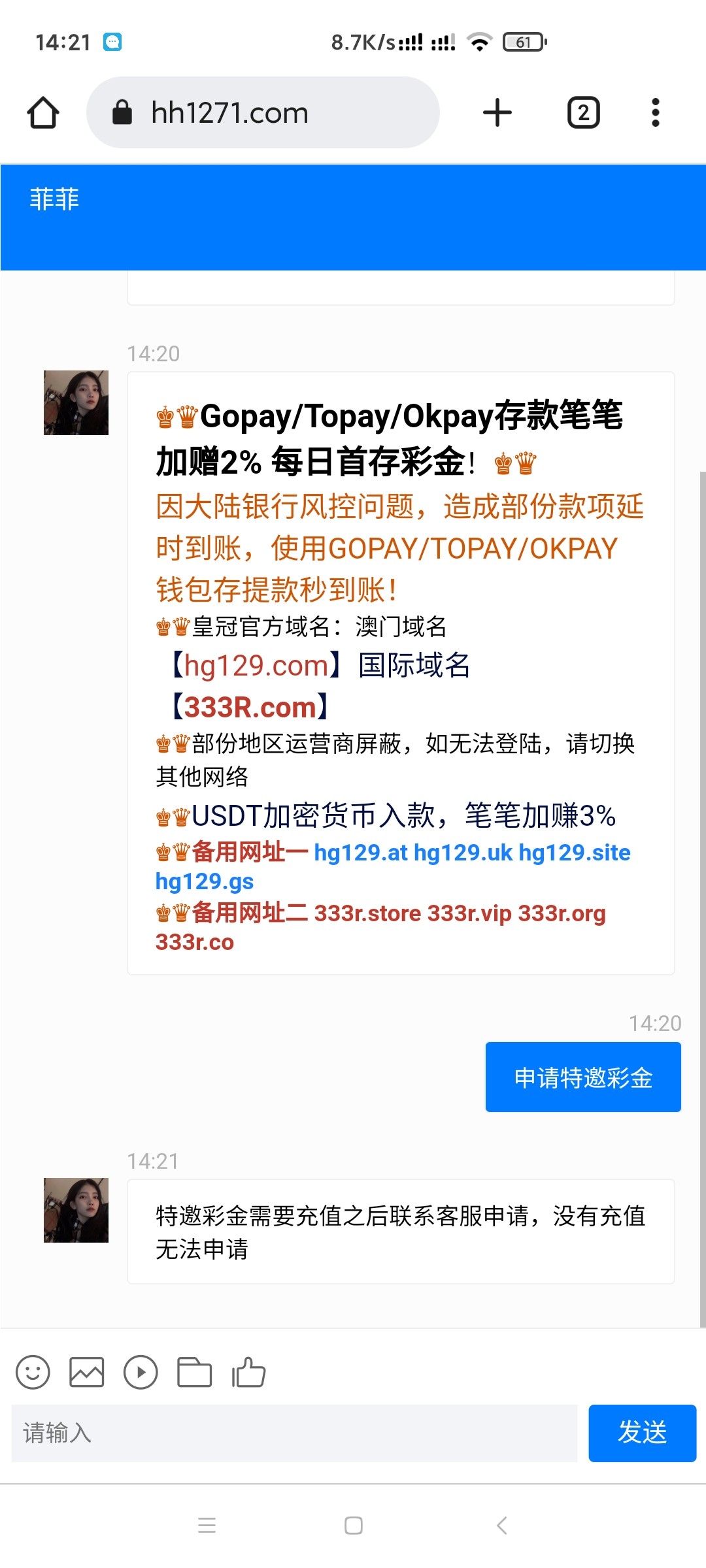This screenshot has height=1568, width=706.
Task: Go back with system navigation
Action: pyautogui.click(x=501, y=1526)
